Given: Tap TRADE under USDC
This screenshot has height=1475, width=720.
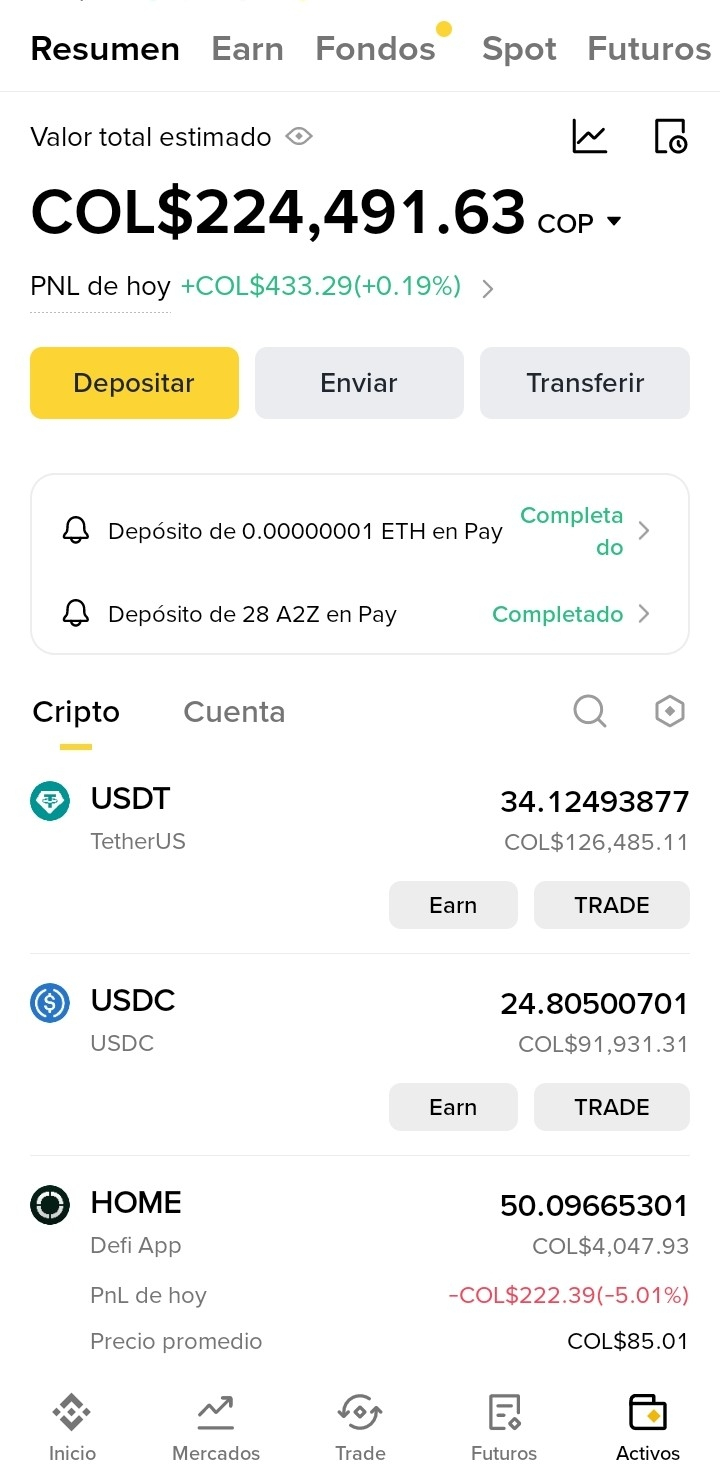Looking at the screenshot, I should [x=612, y=1107].
